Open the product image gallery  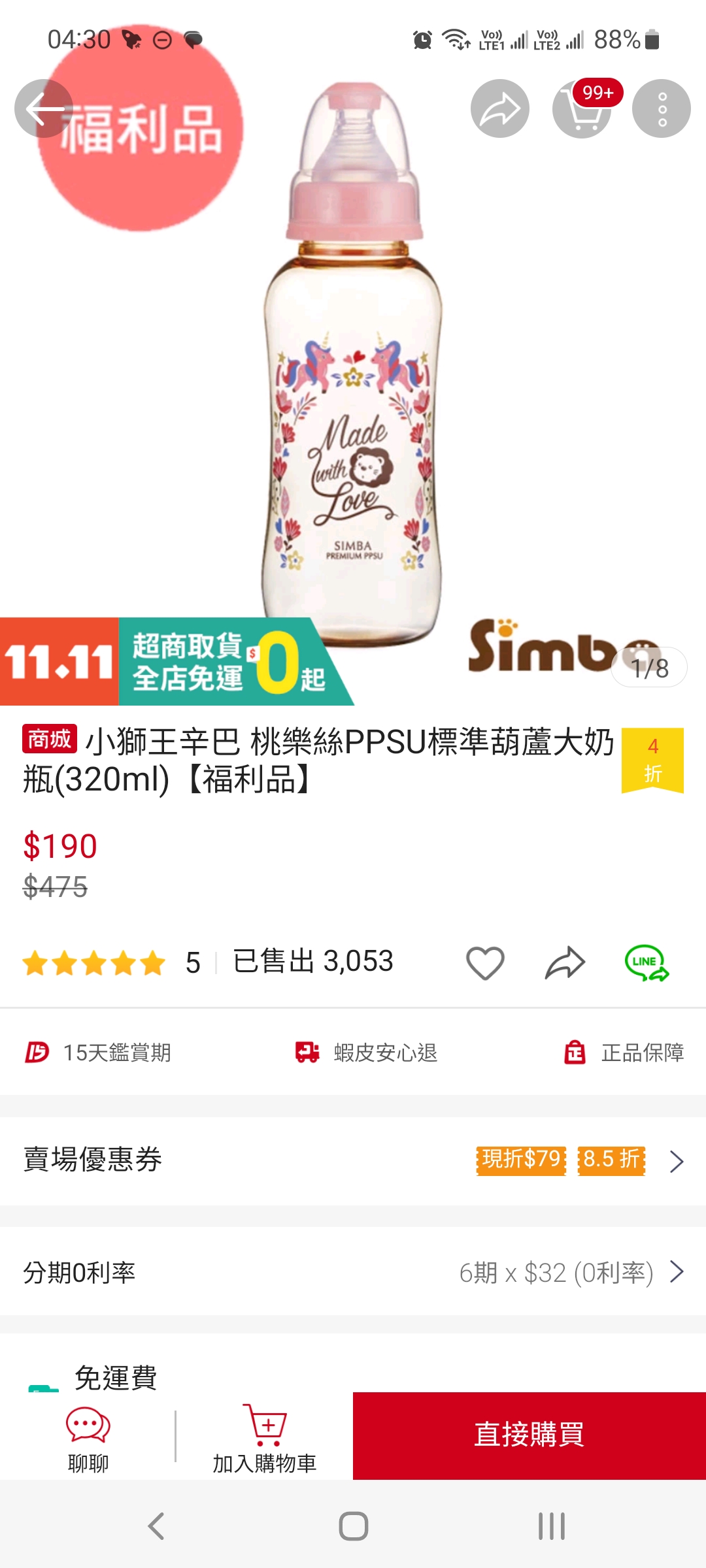coord(353,366)
